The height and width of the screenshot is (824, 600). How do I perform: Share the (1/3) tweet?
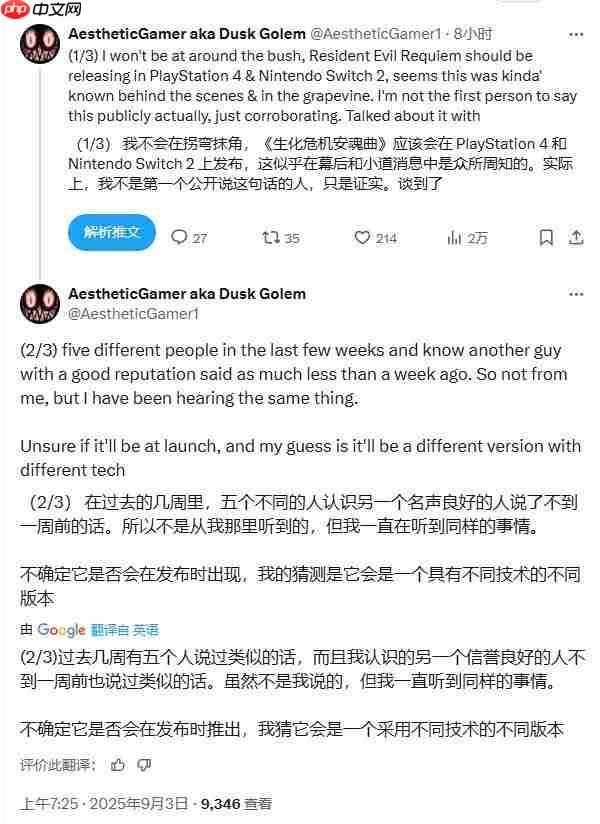pos(576,238)
